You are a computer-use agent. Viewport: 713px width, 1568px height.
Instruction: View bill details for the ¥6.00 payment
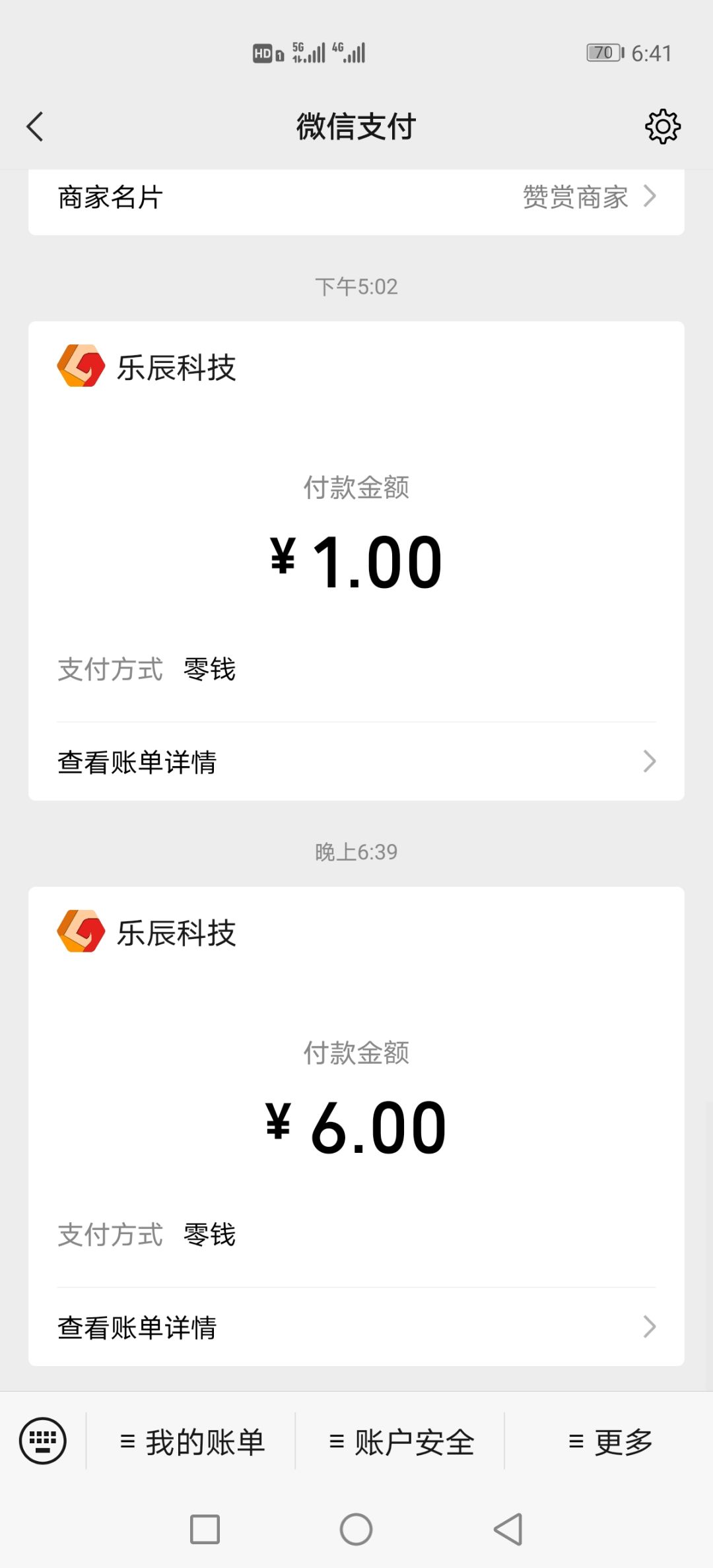tap(356, 1327)
